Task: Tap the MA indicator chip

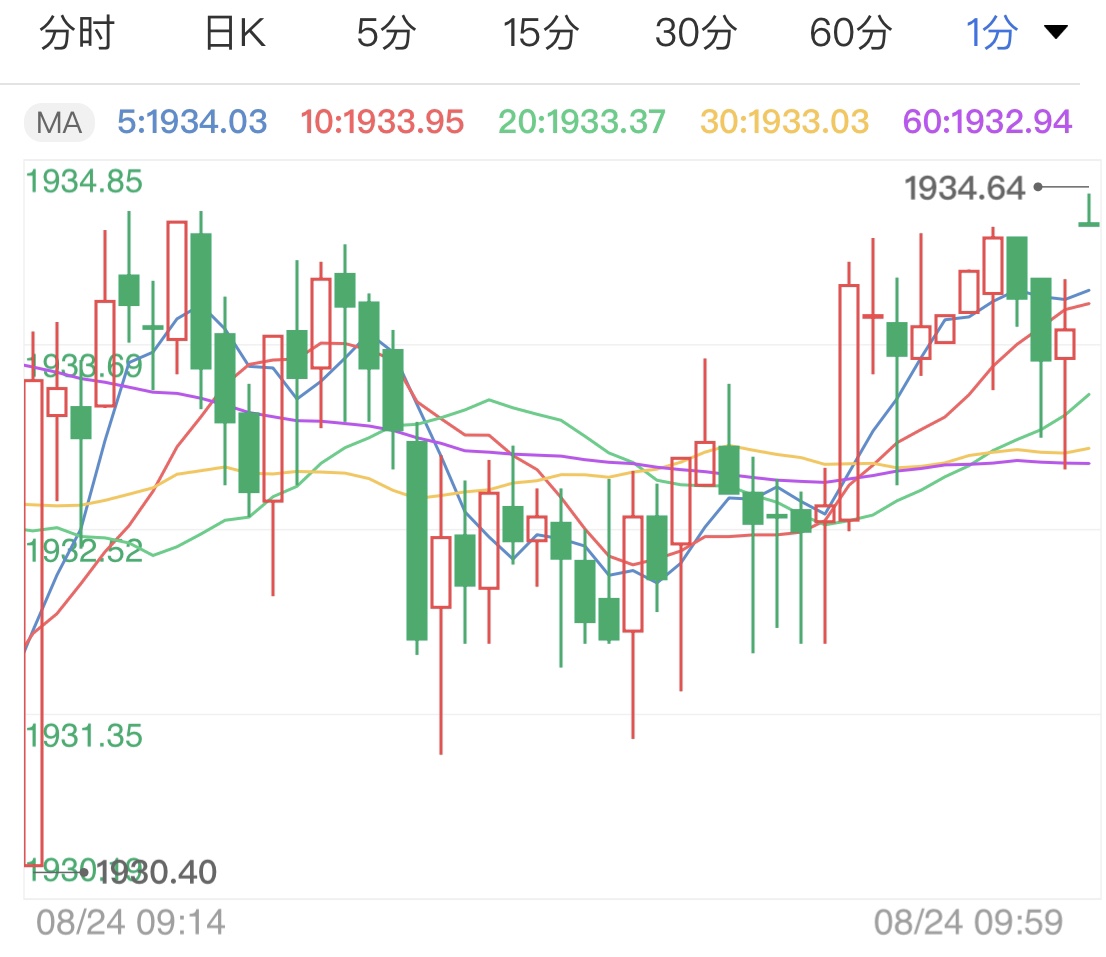Action: [x=59, y=123]
